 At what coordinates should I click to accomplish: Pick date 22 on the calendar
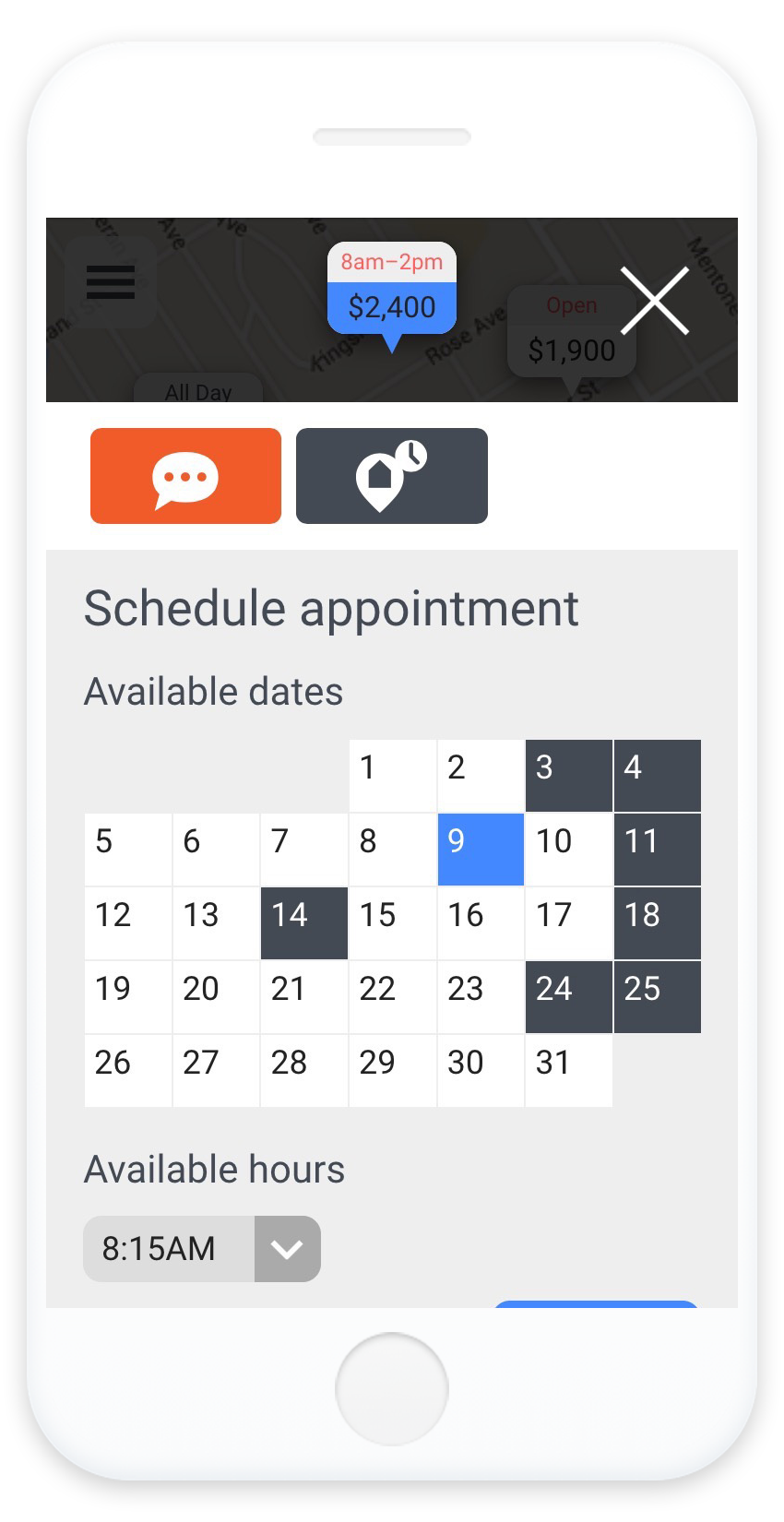[x=392, y=997]
